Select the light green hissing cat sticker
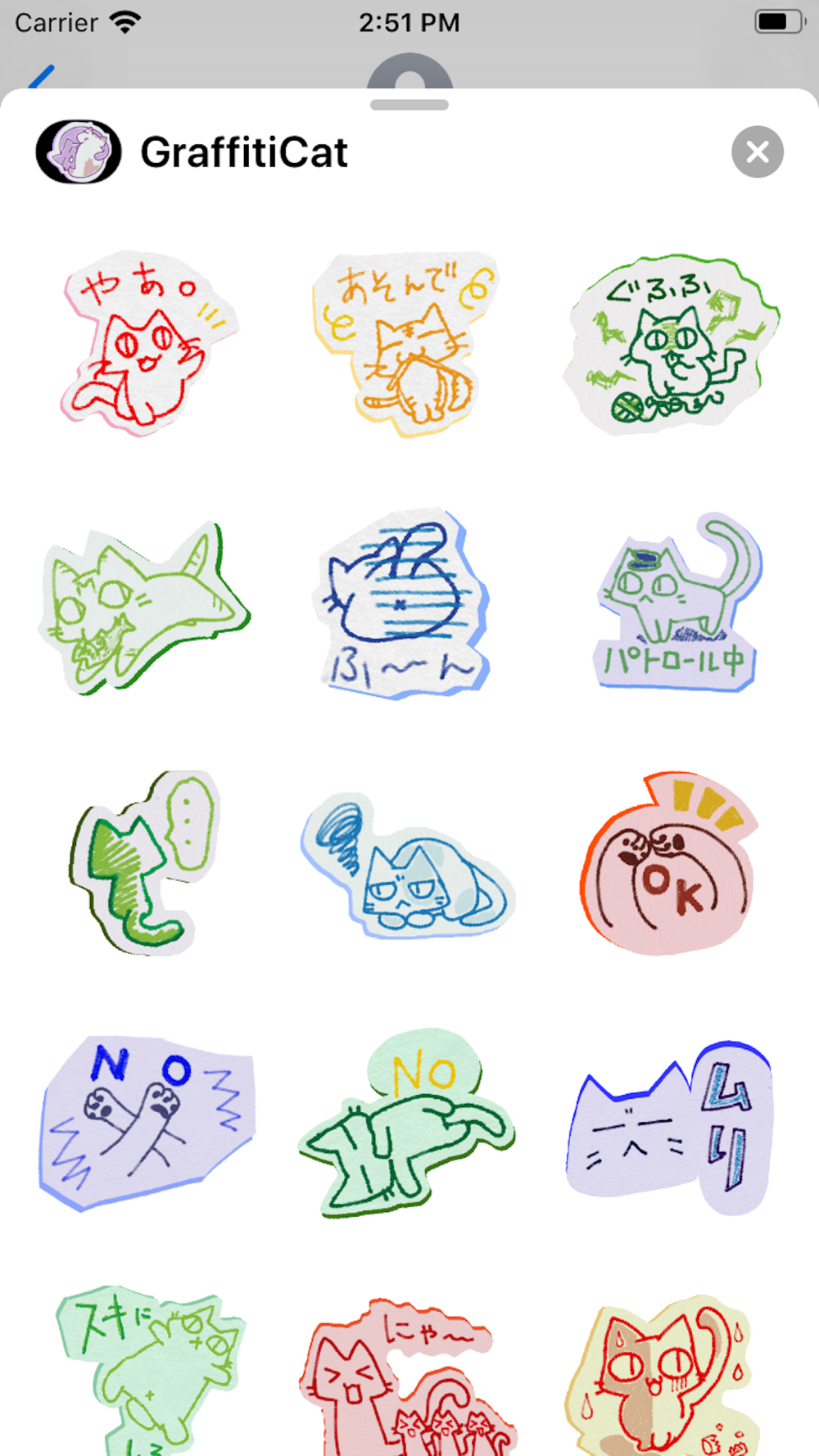 pyautogui.click(x=144, y=608)
